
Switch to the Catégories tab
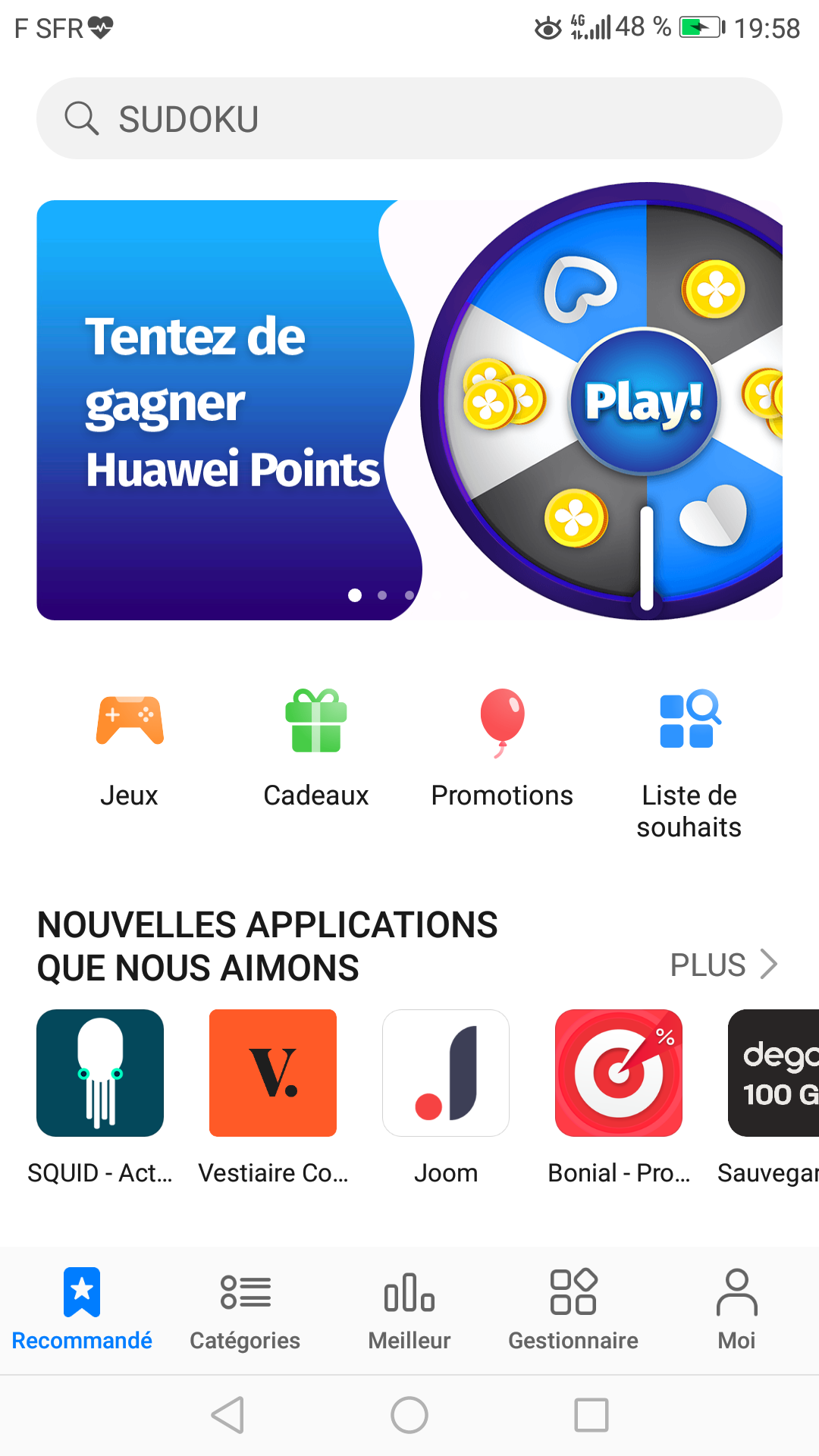click(245, 1310)
